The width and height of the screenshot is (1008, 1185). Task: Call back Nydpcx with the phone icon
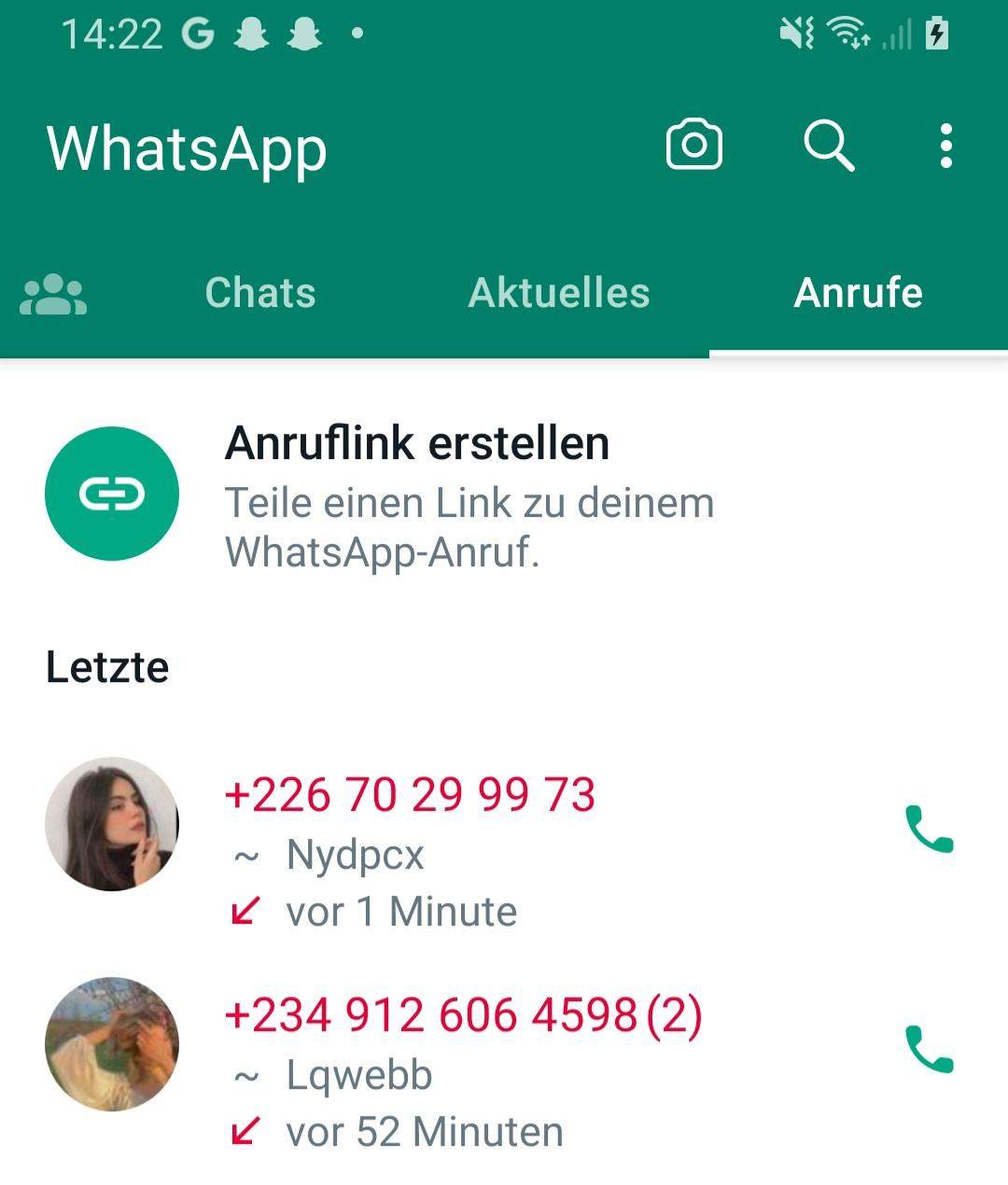(x=929, y=829)
